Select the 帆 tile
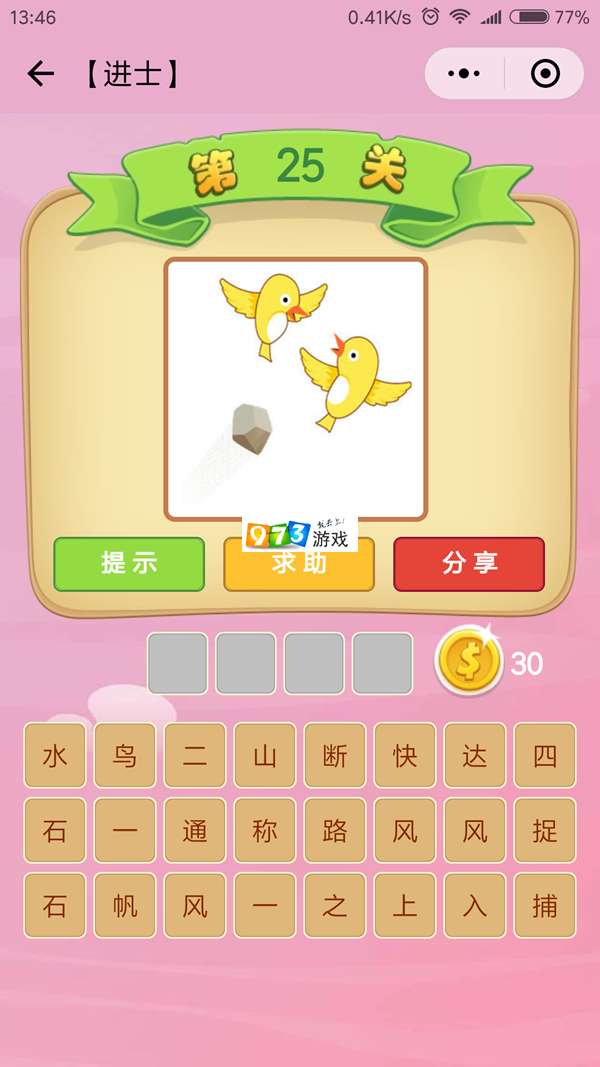 pos(125,905)
